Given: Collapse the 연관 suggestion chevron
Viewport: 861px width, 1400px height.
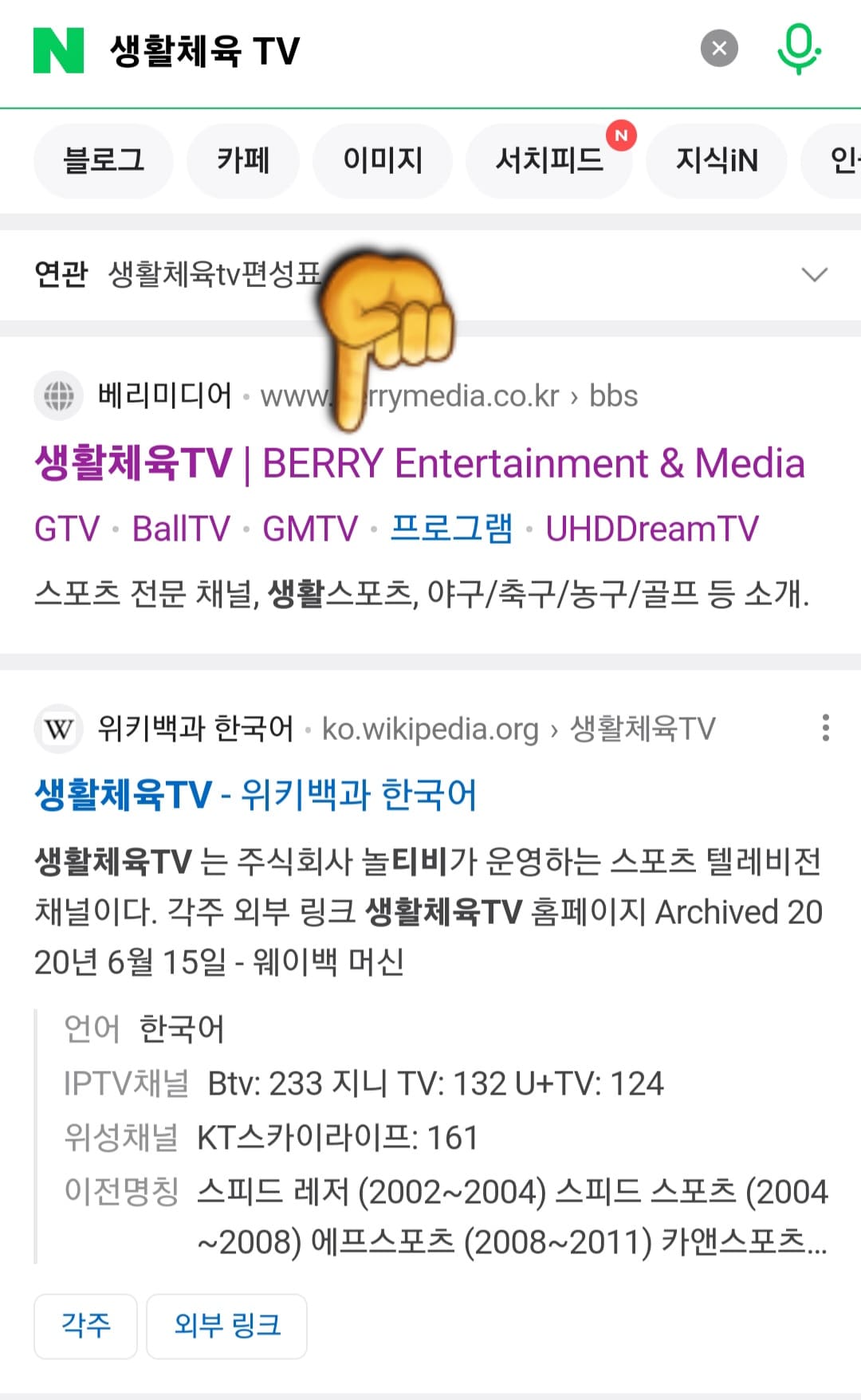Looking at the screenshot, I should 814,275.
